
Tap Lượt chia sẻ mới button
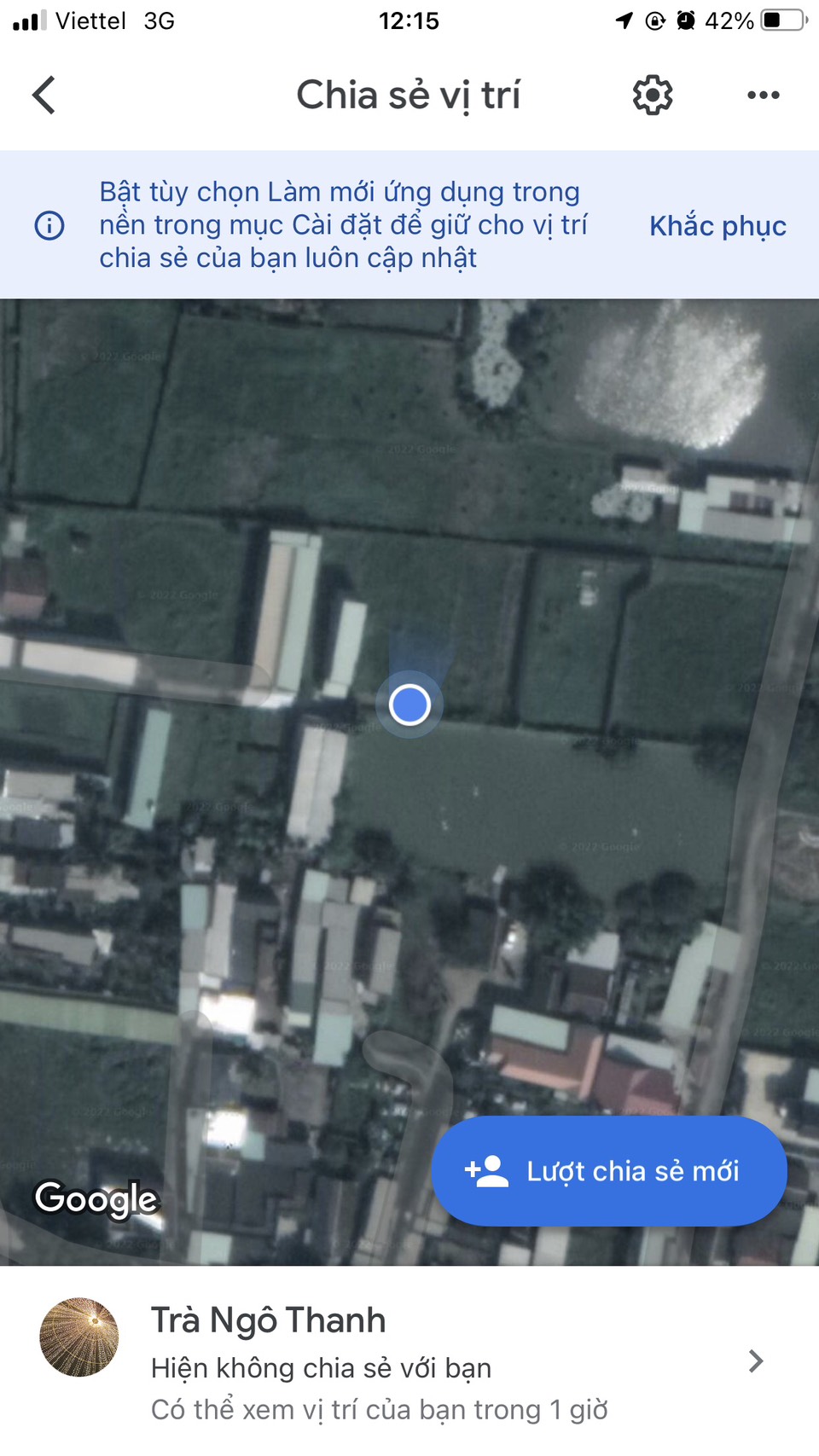point(609,1171)
